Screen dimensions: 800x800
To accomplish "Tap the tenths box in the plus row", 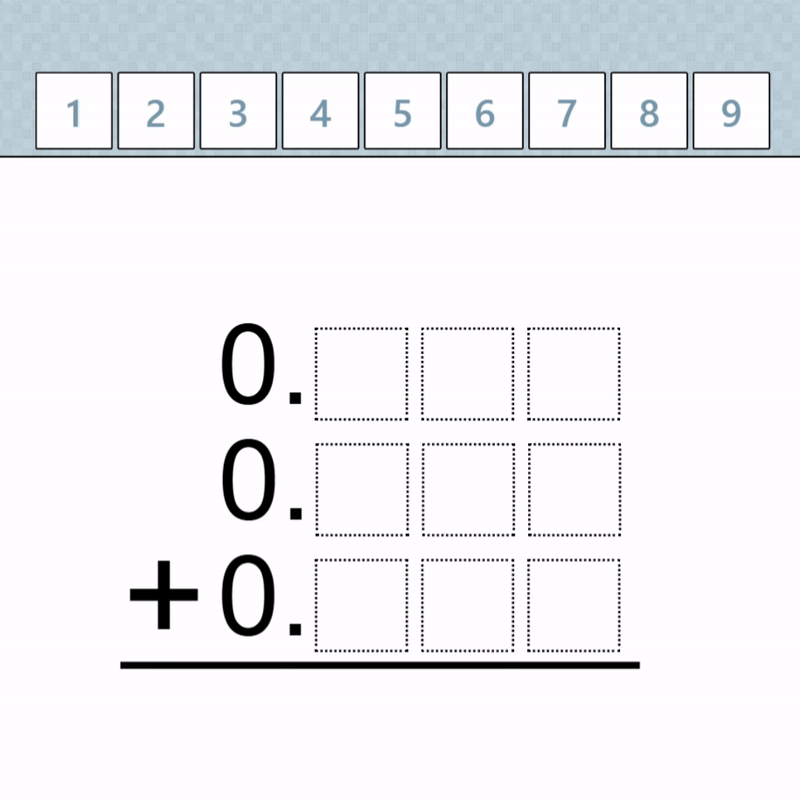I will [x=361, y=605].
